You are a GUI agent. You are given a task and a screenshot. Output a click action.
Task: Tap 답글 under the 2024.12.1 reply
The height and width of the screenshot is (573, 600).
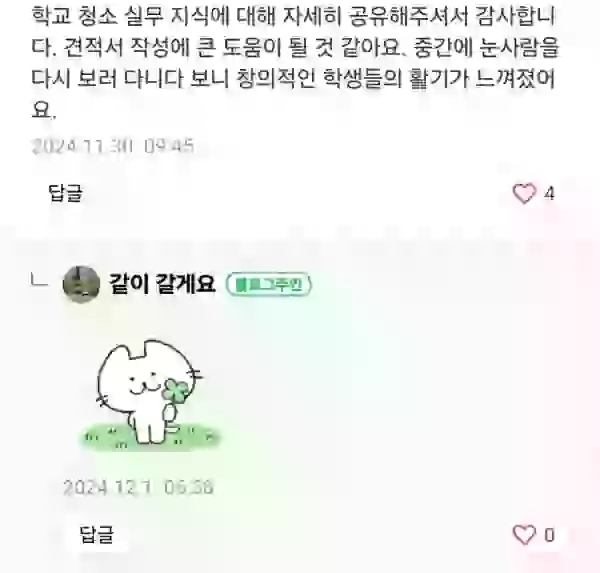[96, 534]
